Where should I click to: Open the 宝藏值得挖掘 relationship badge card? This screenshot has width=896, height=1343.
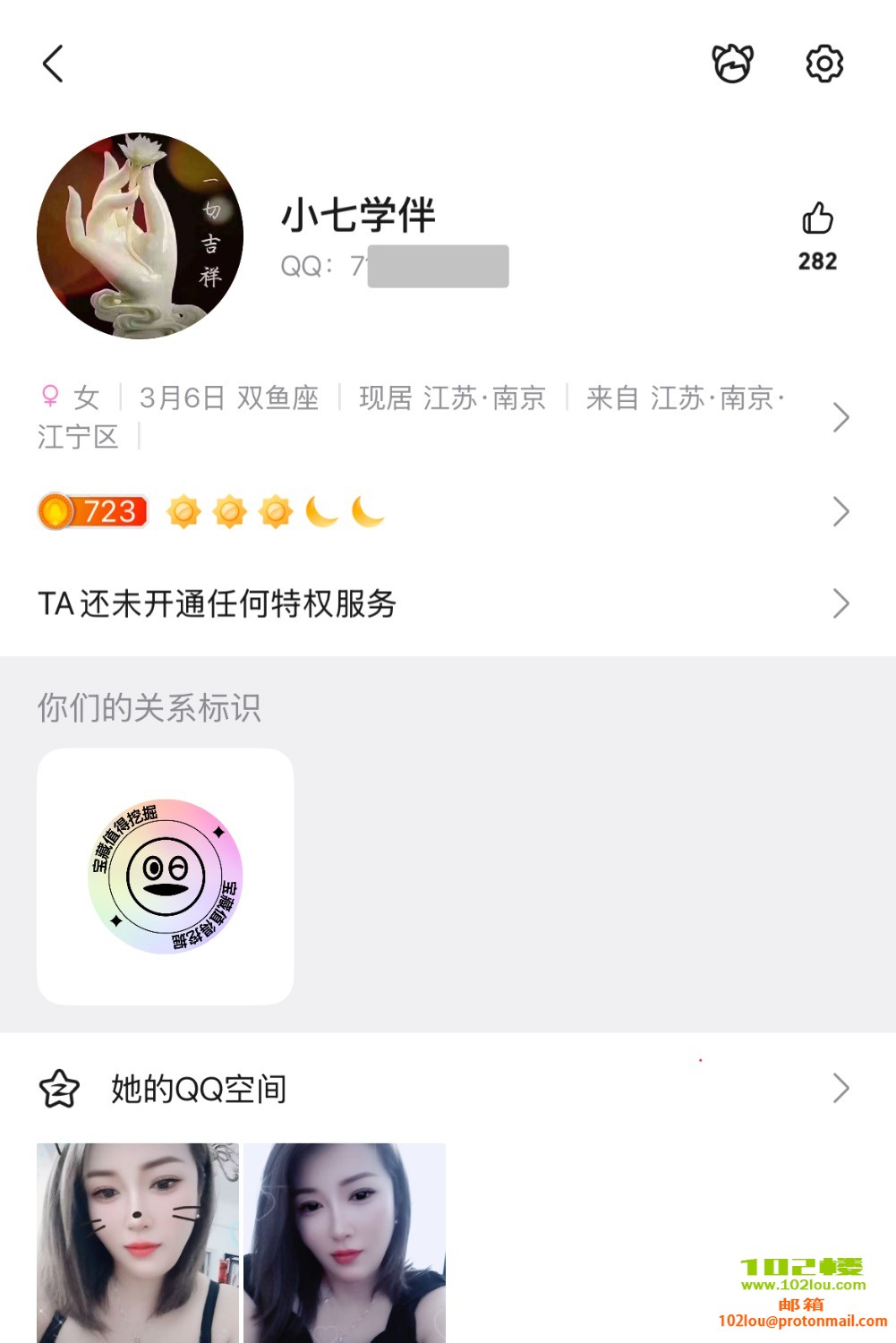(166, 877)
